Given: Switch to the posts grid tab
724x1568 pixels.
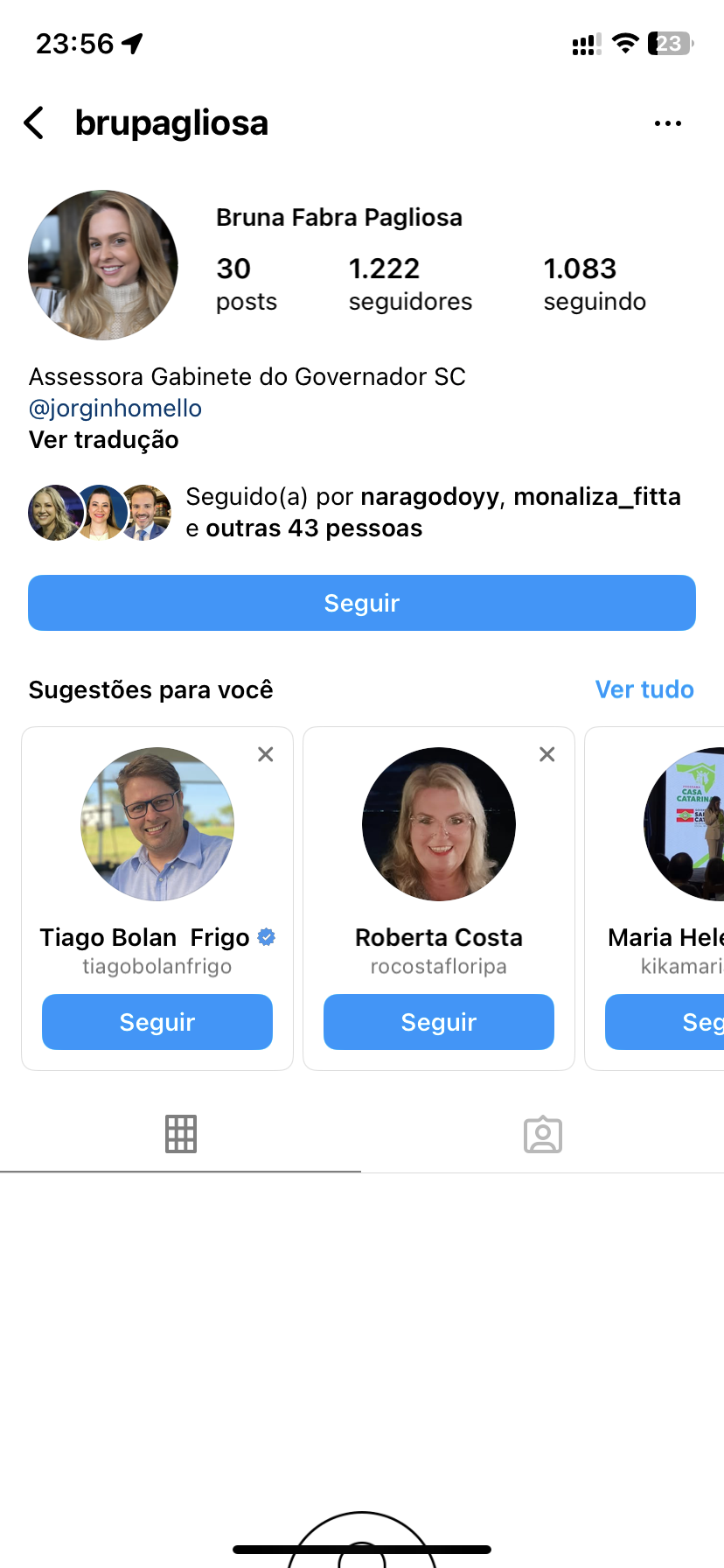Looking at the screenshot, I should point(181,1134).
